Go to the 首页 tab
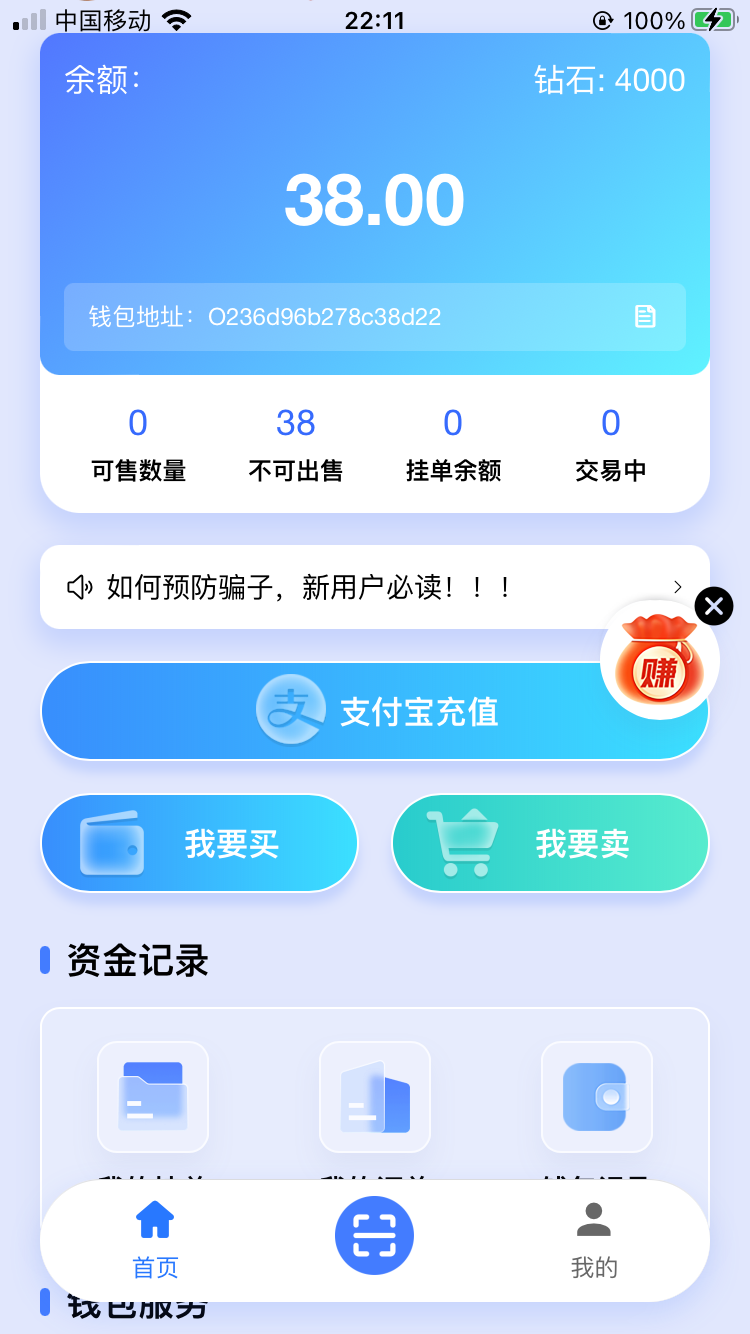 tap(155, 1241)
